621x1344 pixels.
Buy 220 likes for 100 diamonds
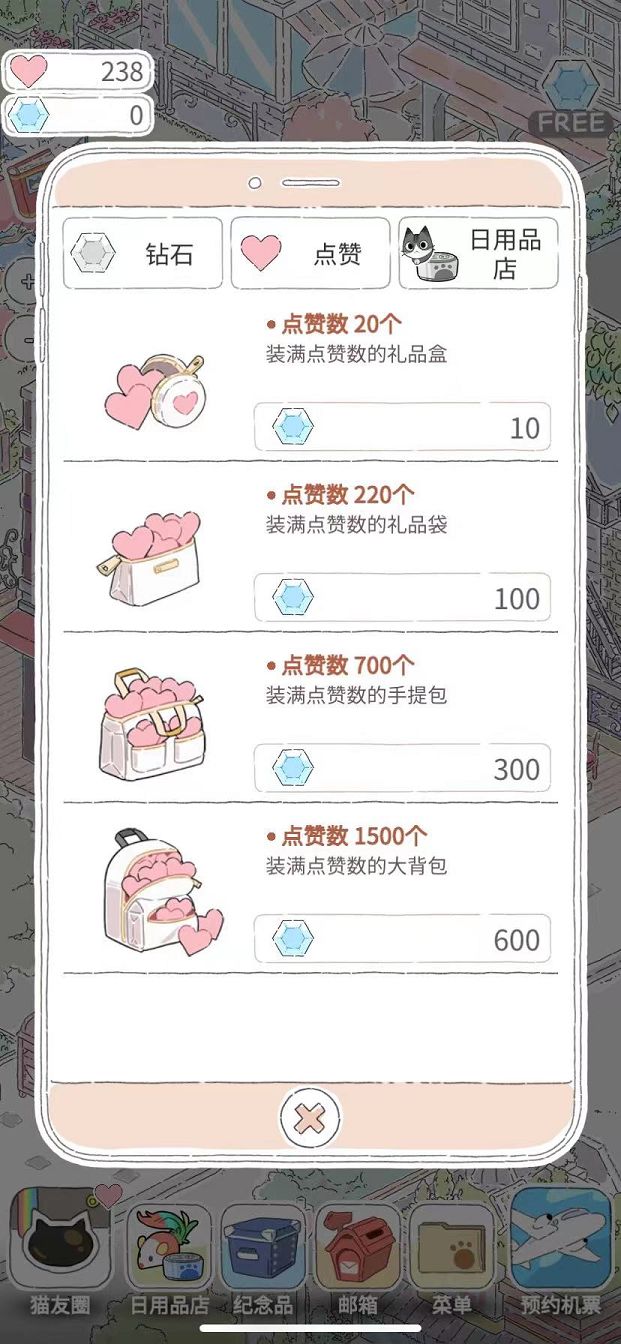point(402,598)
